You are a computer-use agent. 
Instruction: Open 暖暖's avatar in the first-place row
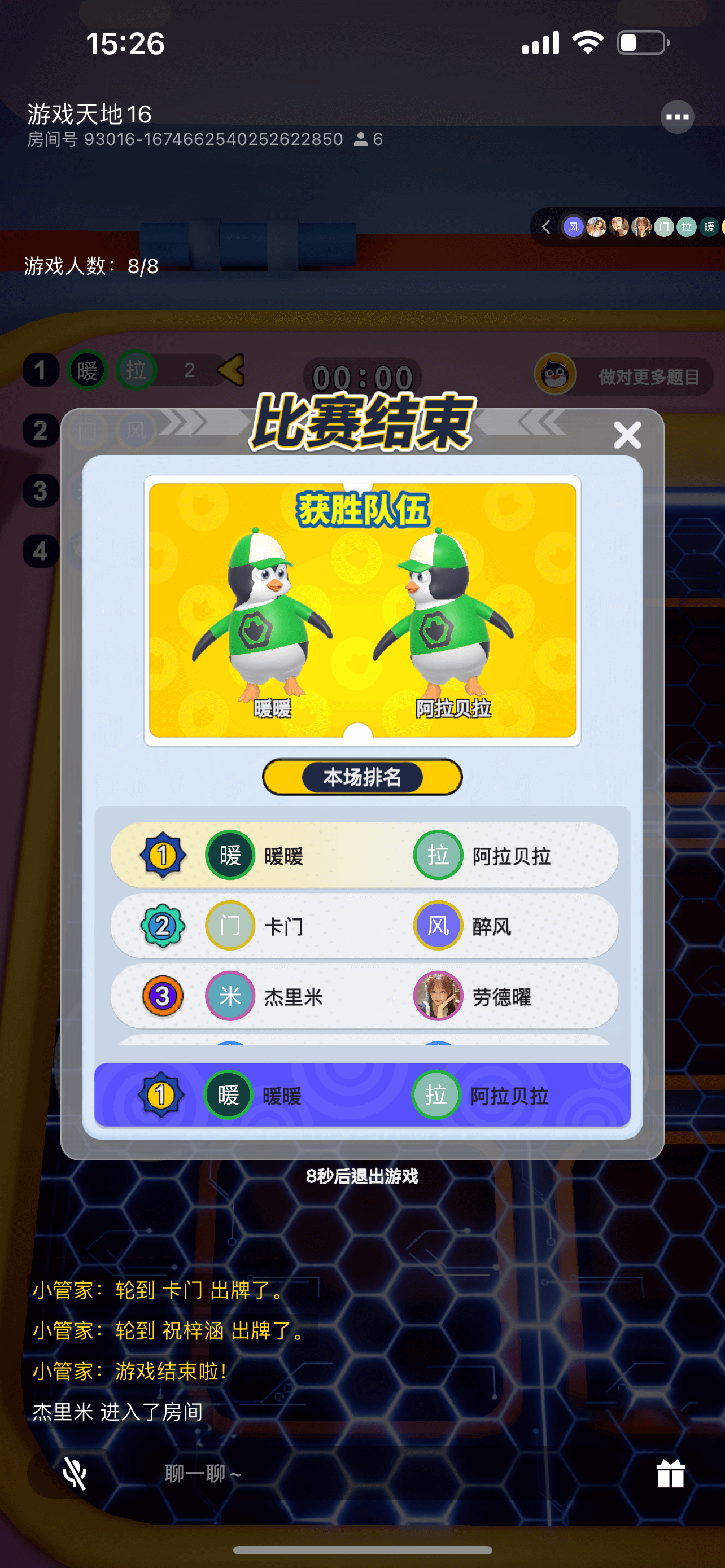pos(229,855)
